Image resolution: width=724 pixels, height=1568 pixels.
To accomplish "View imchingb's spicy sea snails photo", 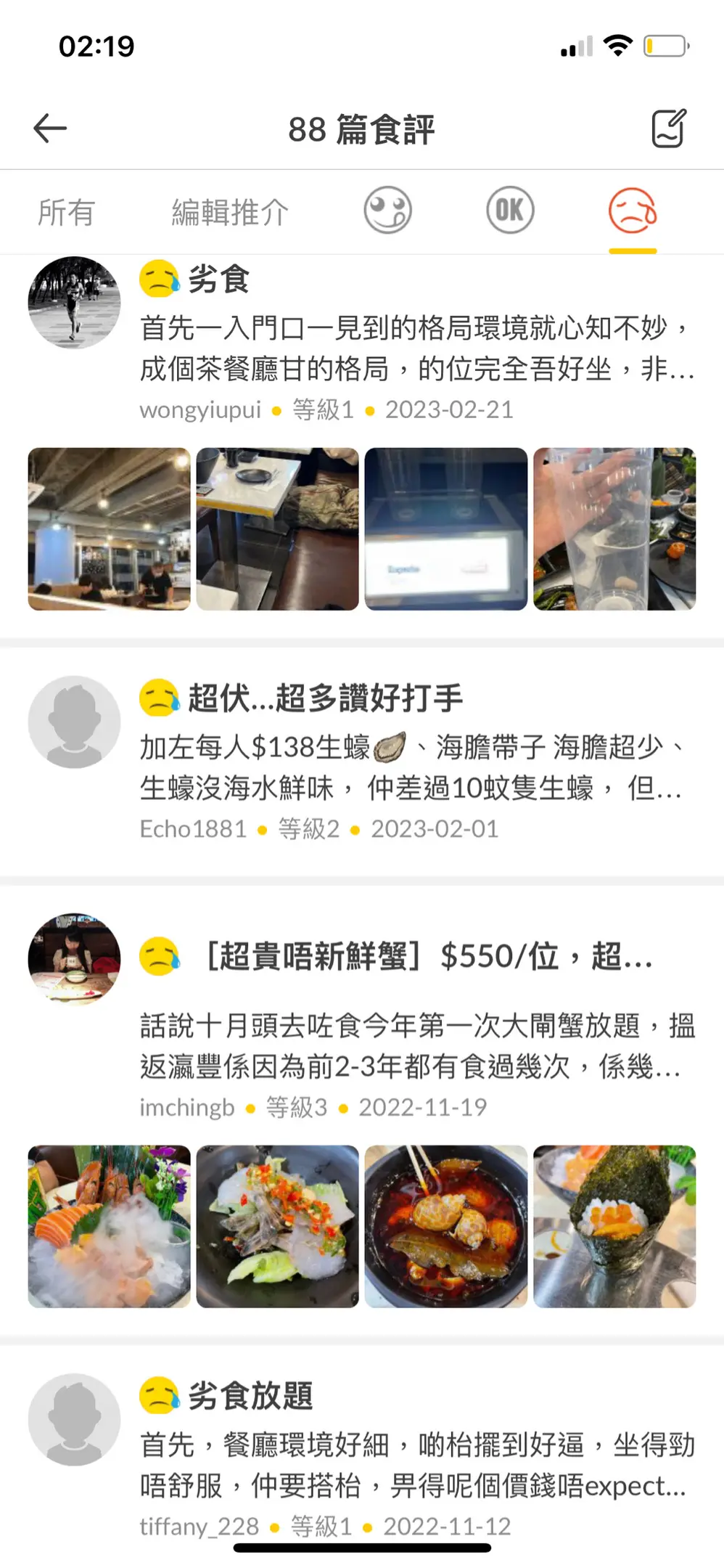I will coord(446,1227).
